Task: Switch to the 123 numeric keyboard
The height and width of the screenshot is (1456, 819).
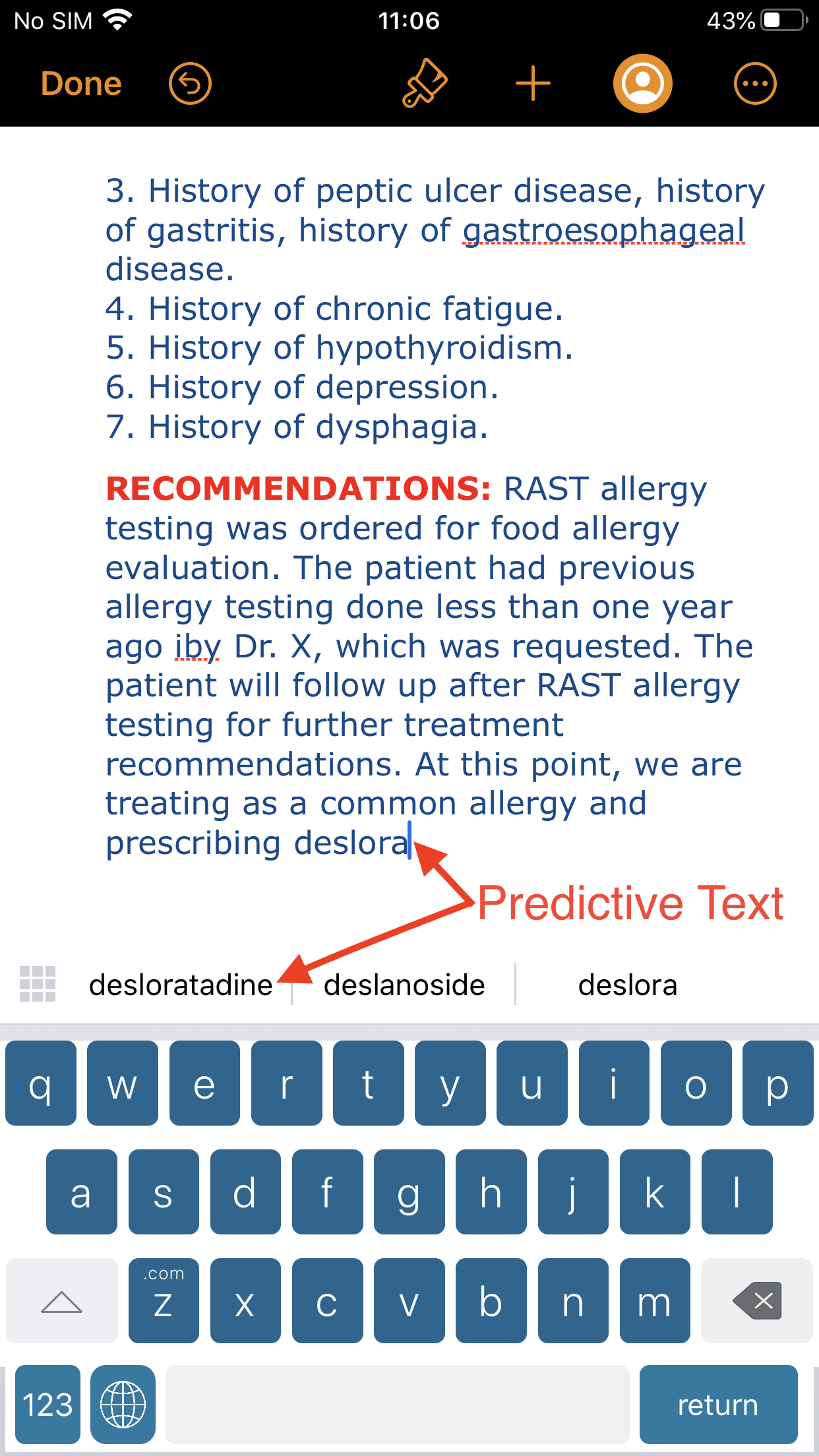Action: point(47,1405)
